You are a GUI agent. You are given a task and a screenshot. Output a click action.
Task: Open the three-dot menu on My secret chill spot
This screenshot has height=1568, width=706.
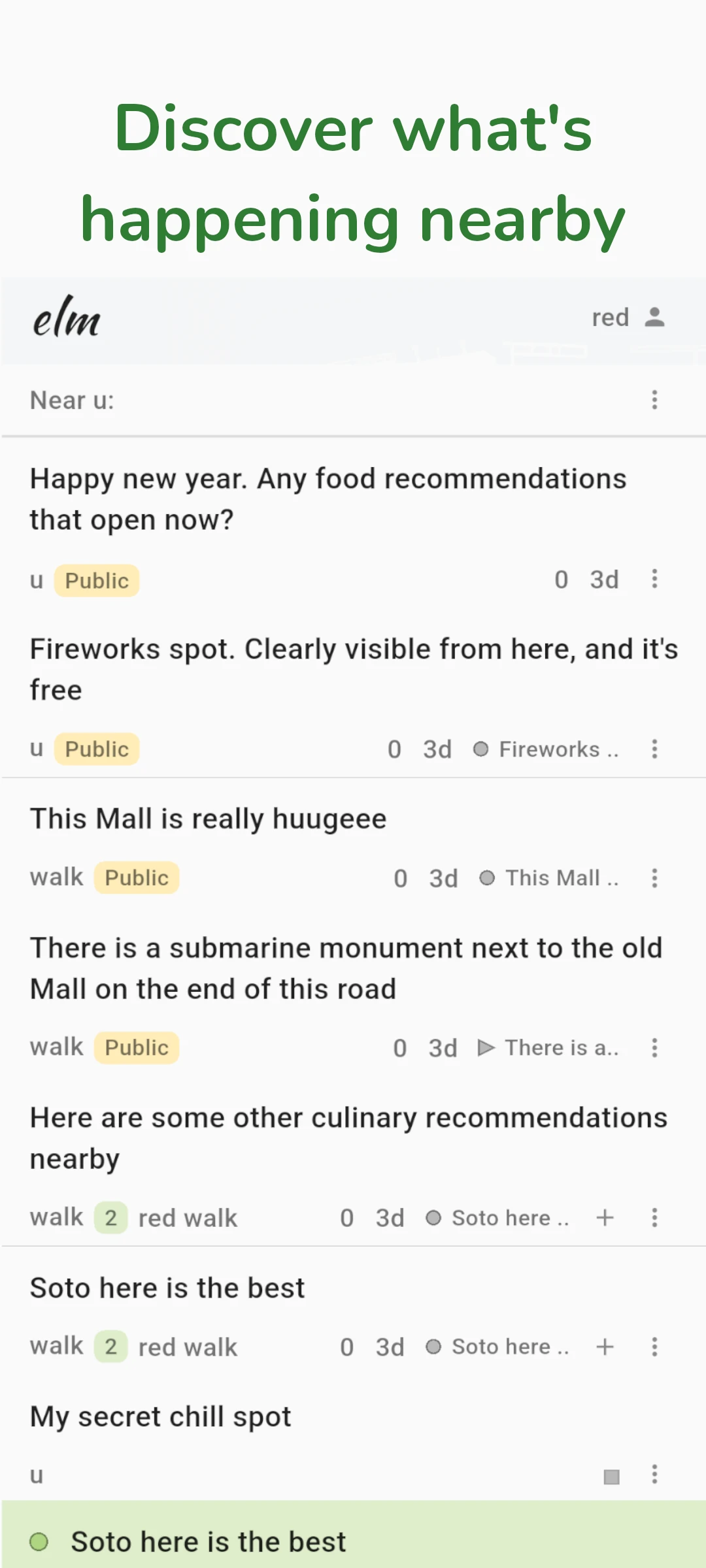pyautogui.click(x=654, y=1475)
